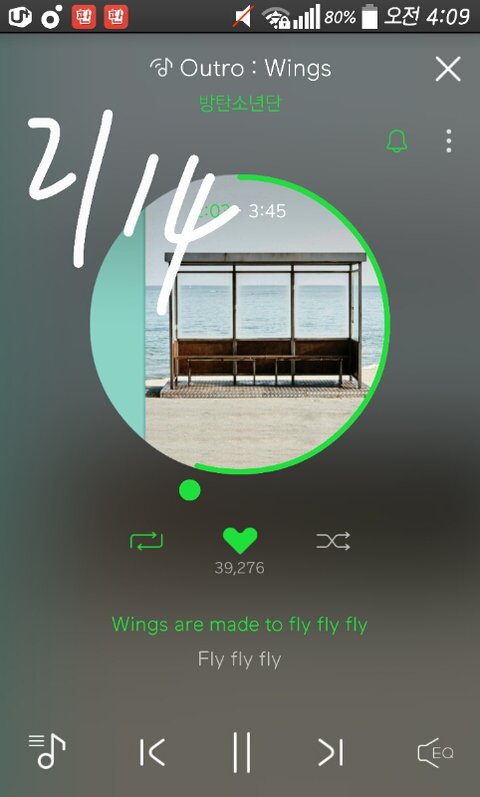Toggle the repeat mode icon
The image size is (480, 797).
click(146, 541)
